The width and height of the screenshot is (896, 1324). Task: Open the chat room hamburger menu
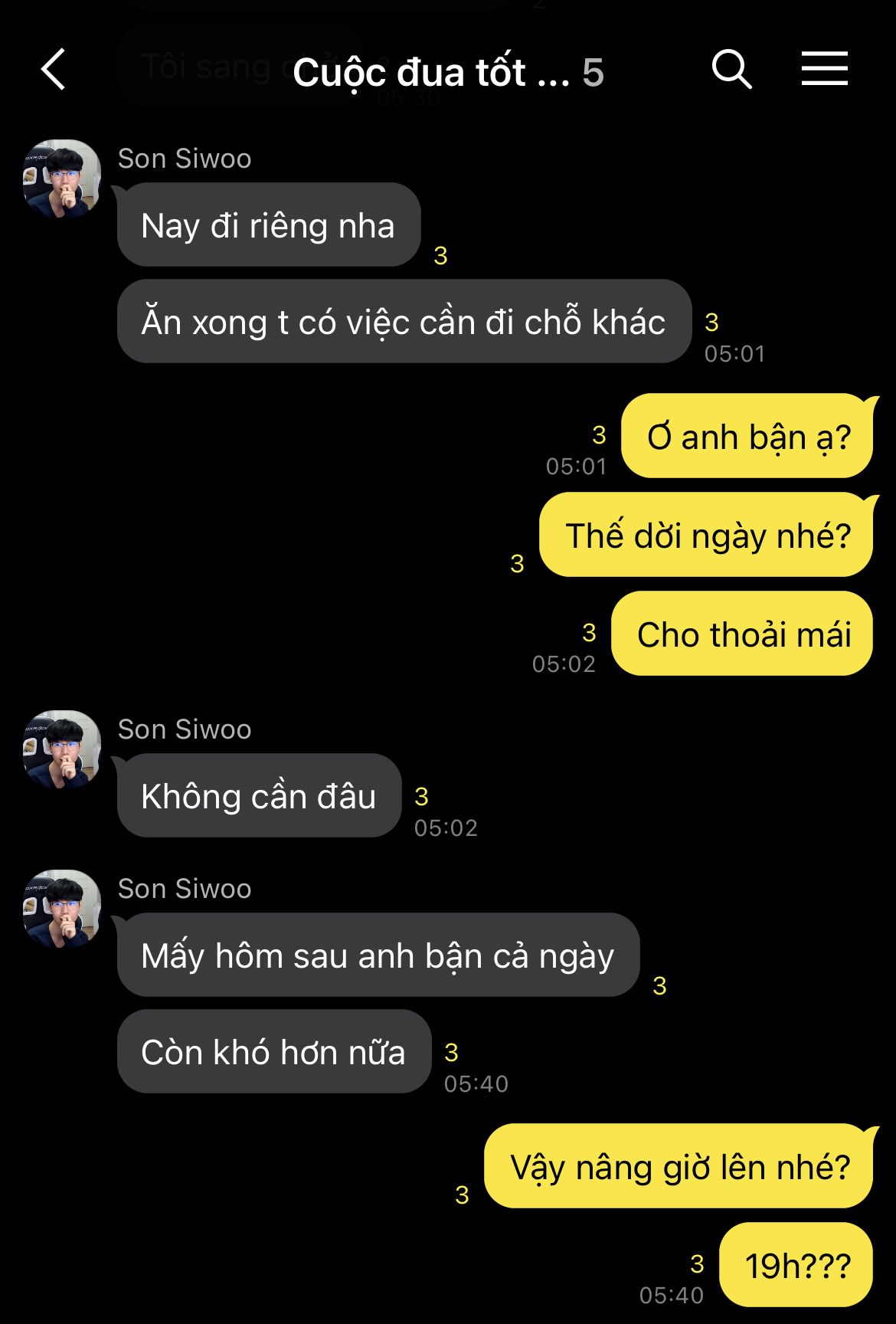tap(824, 69)
